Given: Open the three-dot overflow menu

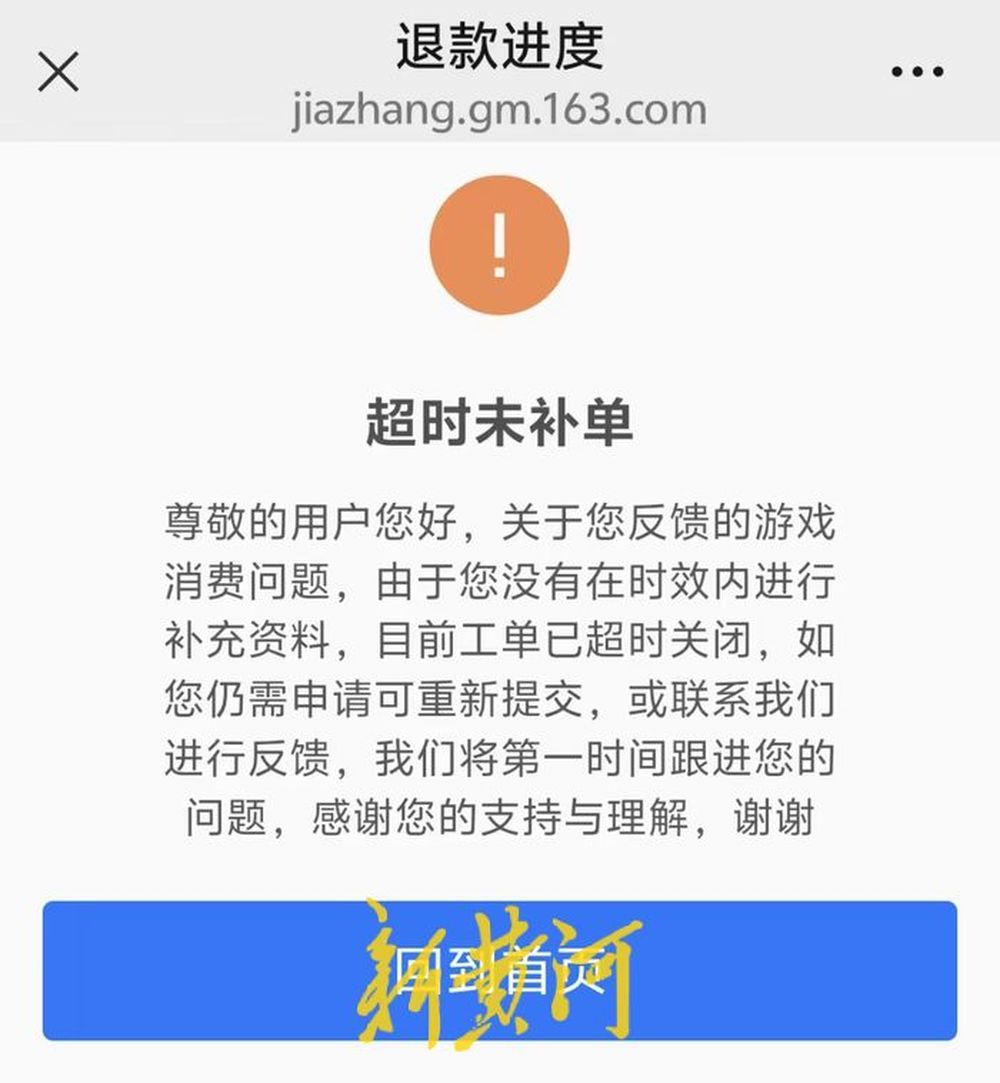Looking at the screenshot, I should (x=917, y=72).
